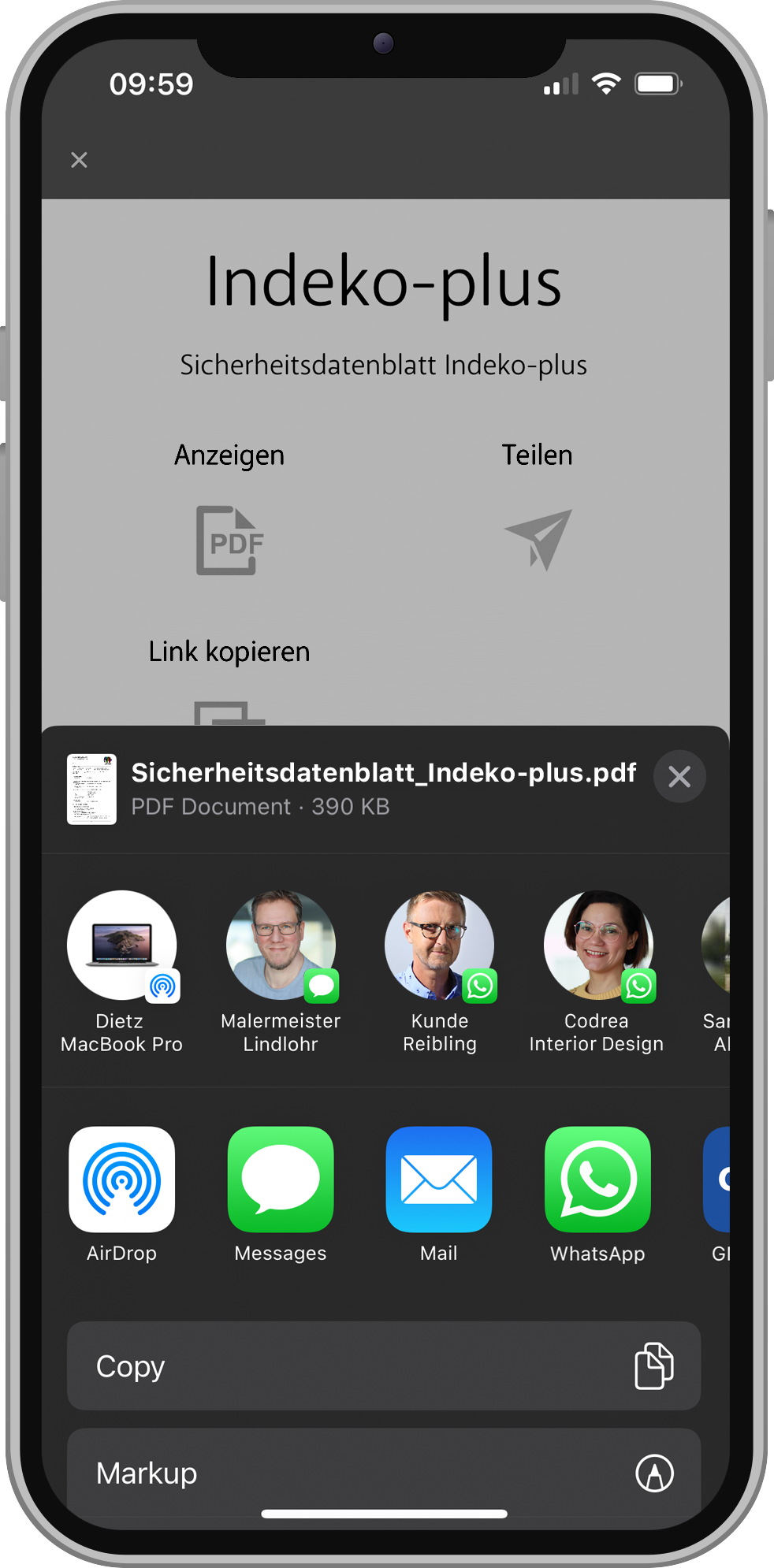This screenshot has height=1568, width=774.
Task: Send the PDF through Mail
Action: (x=439, y=1180)
